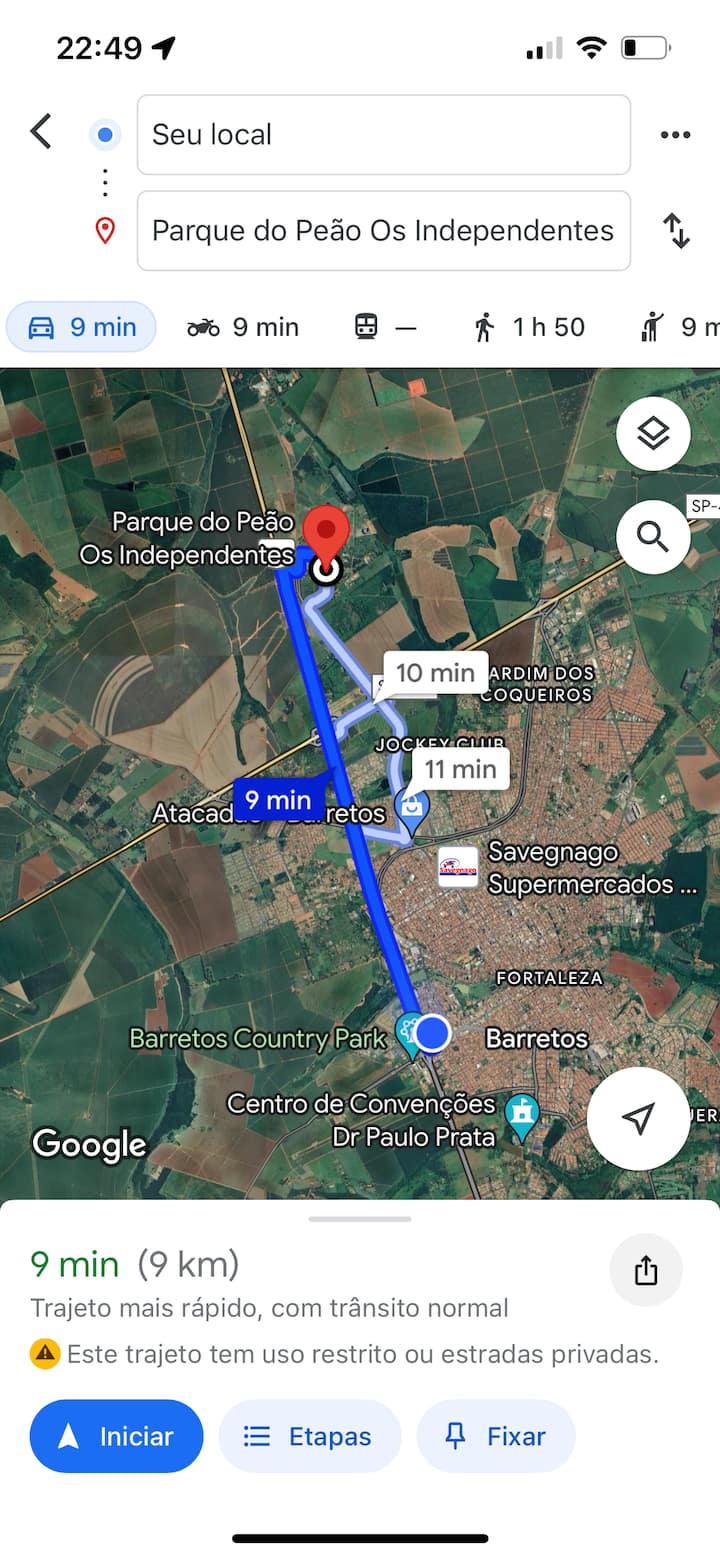Switch to walking mode, 1 h 50

(529, 327)
